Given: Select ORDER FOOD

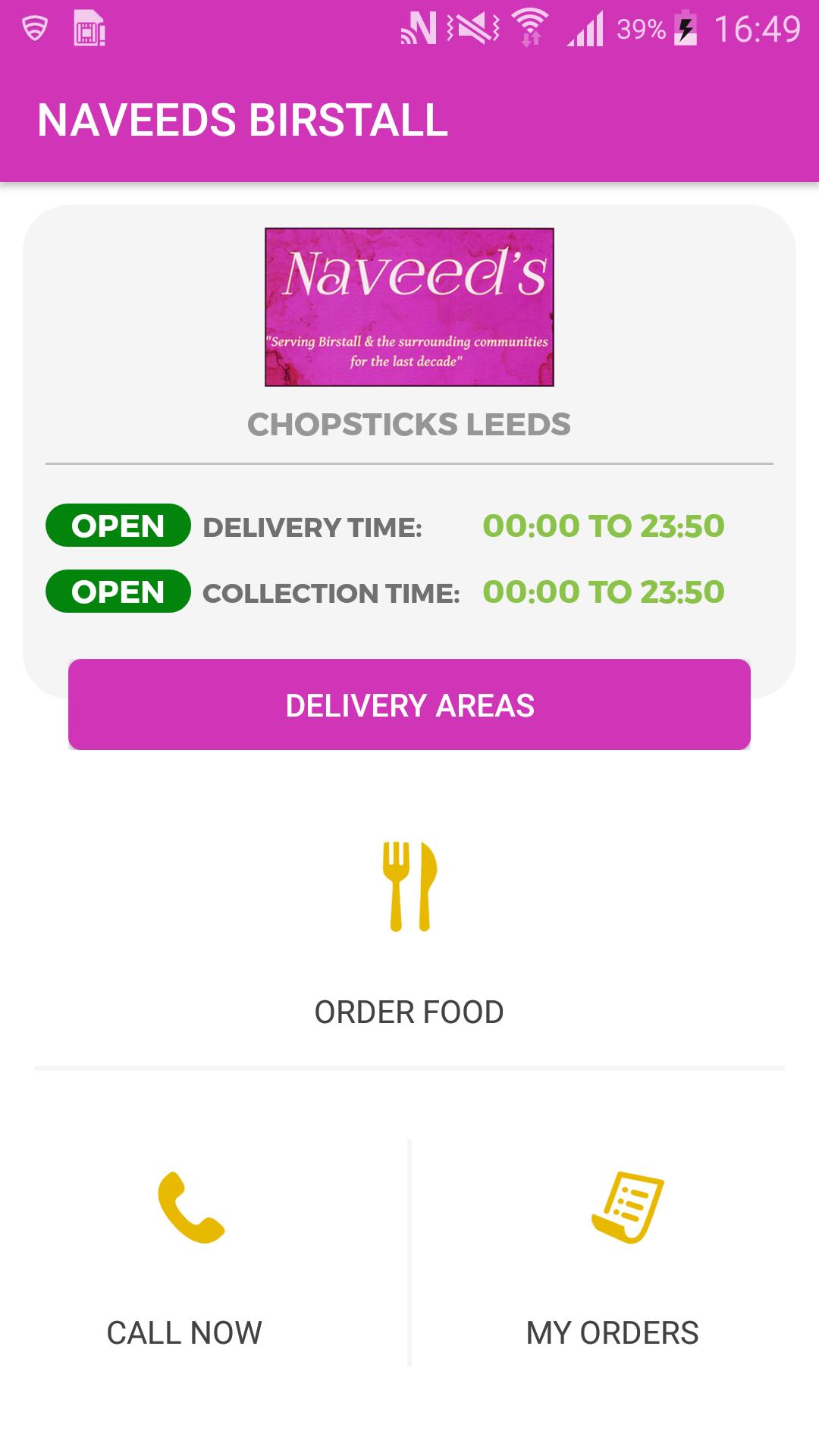Looking at the screenshot, I should tap(409, 1009).
